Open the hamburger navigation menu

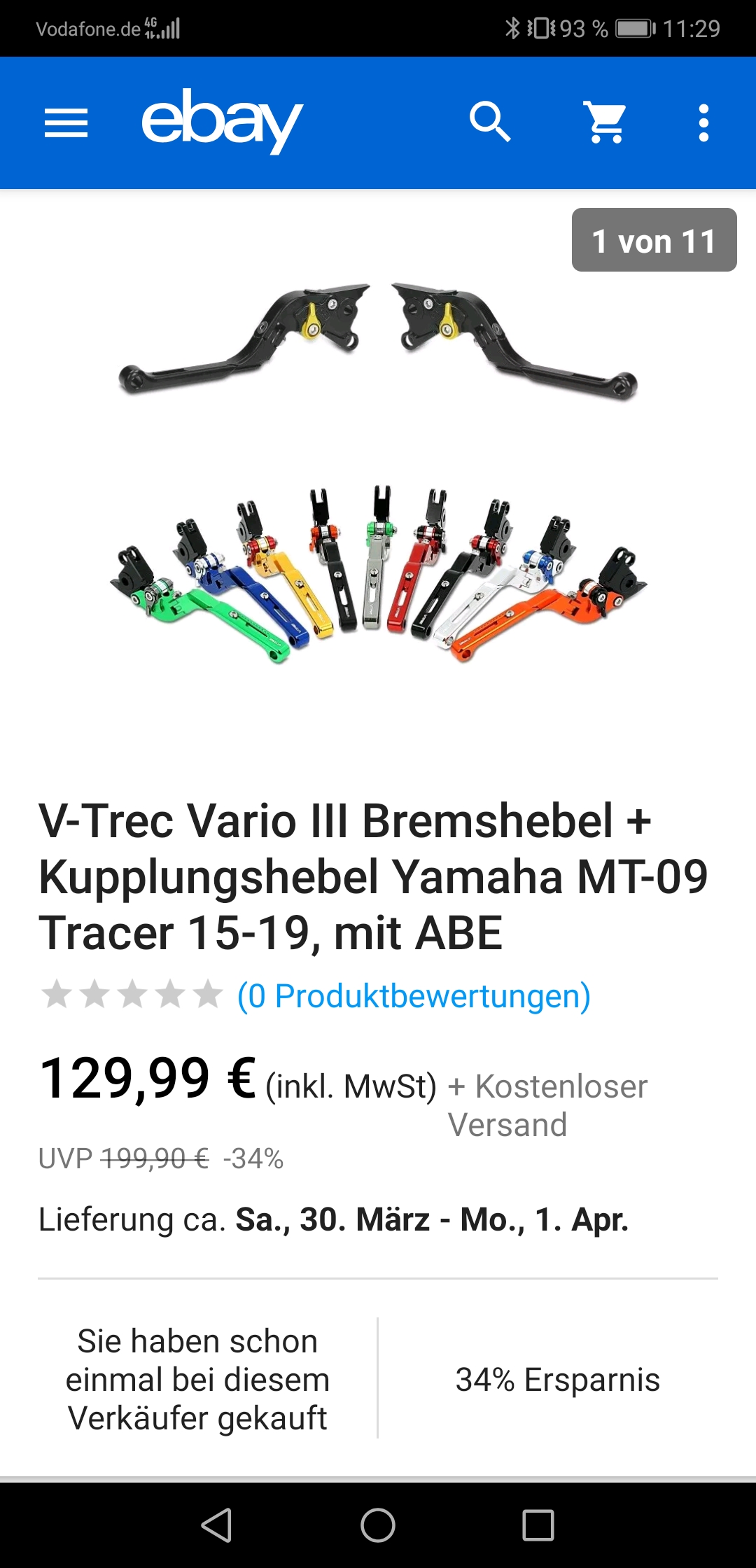66,123
